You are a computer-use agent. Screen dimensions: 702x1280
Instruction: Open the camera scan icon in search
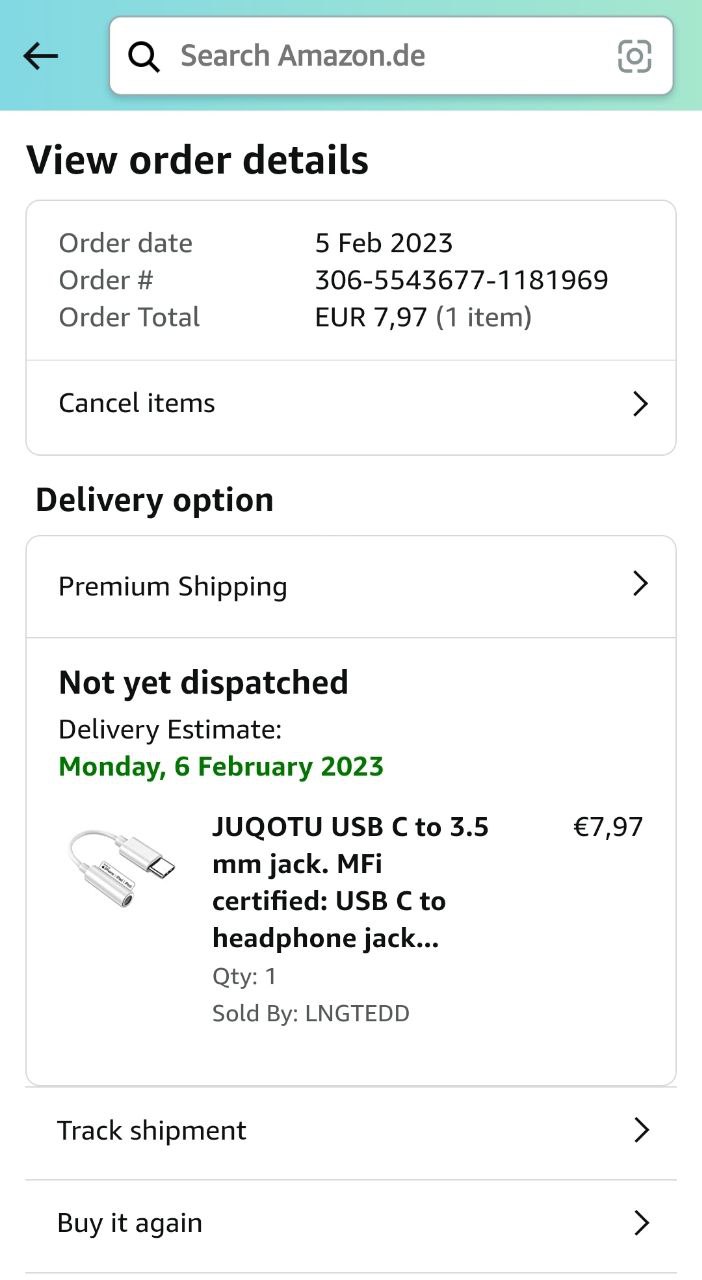pos(634,56)
